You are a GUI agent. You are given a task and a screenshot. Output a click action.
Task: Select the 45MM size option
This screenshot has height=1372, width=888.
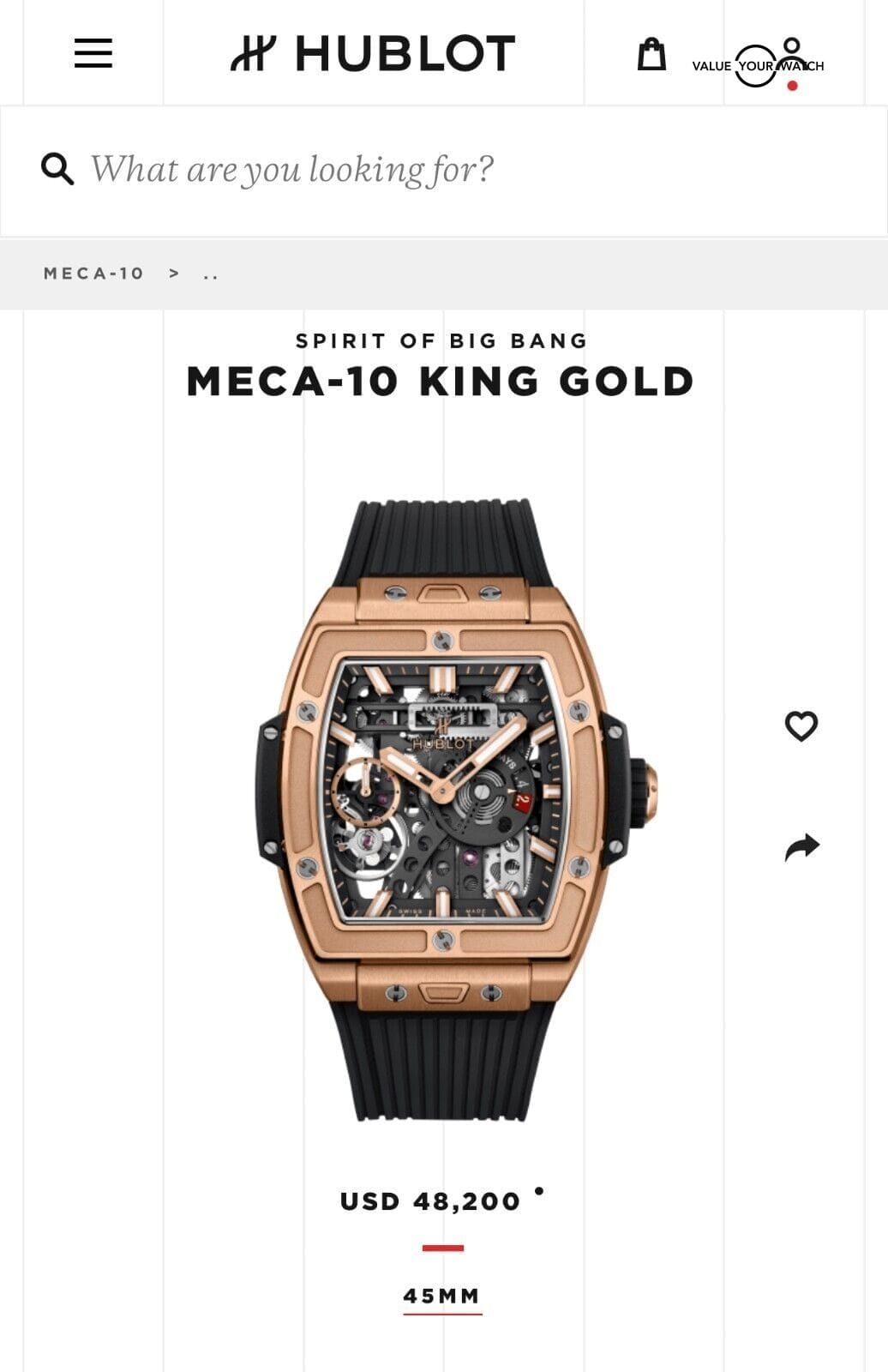point(442,1296)
